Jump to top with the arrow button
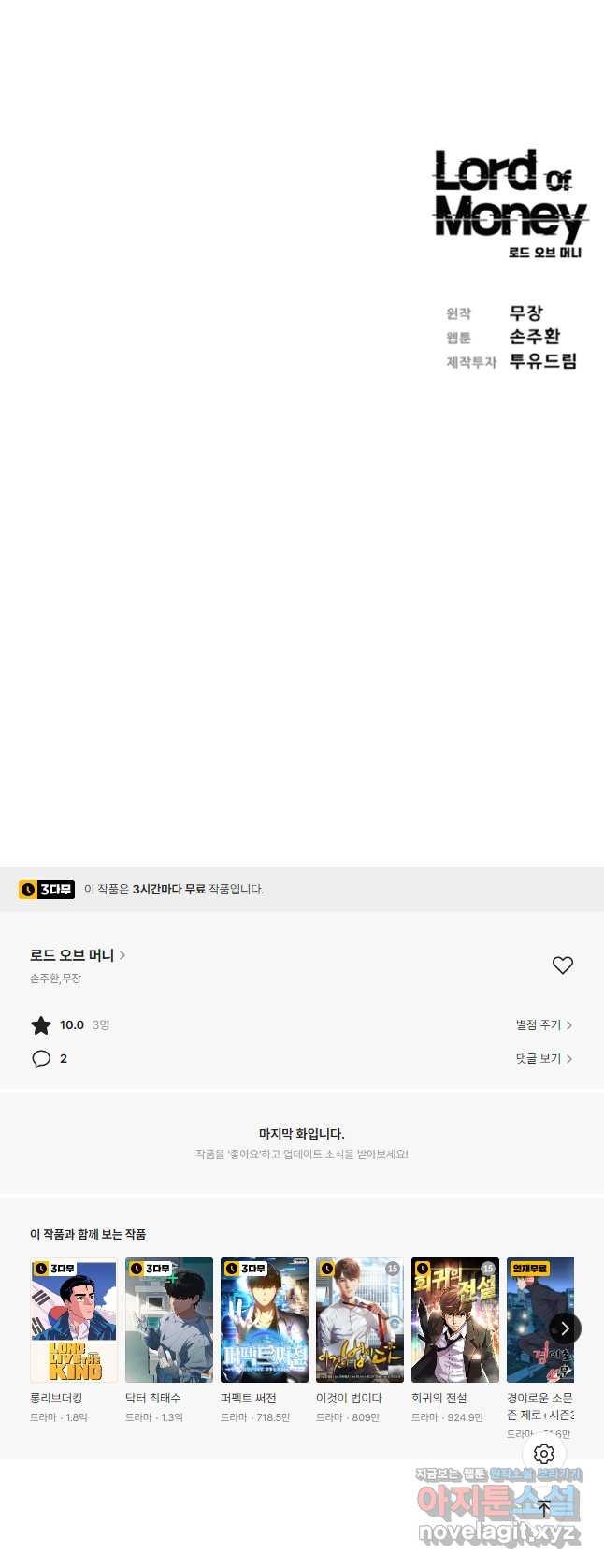This screenshot has height=1568, width=604. pyautogui.click(x=544, y=1508)
